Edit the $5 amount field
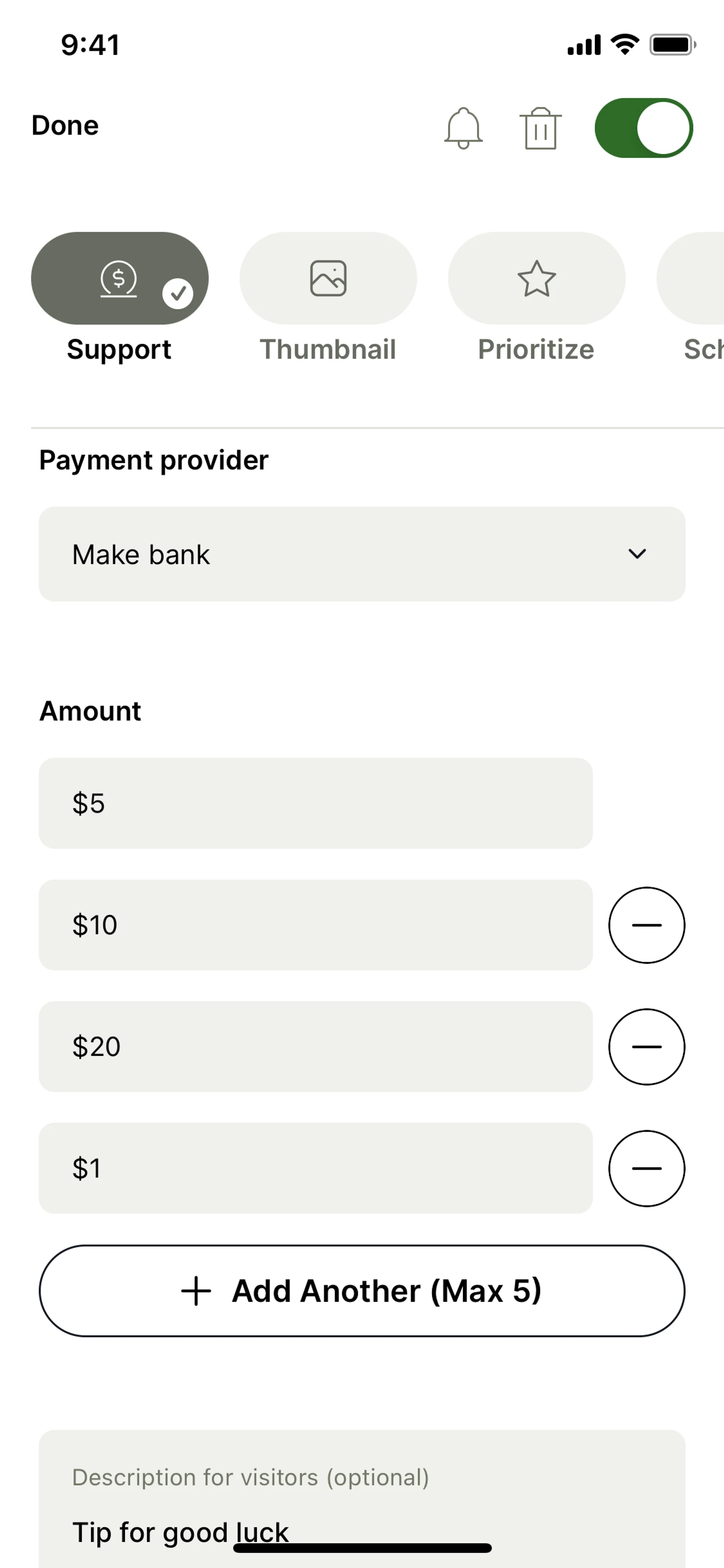Viewport: 724px width, 1568px height. (315, 803)
